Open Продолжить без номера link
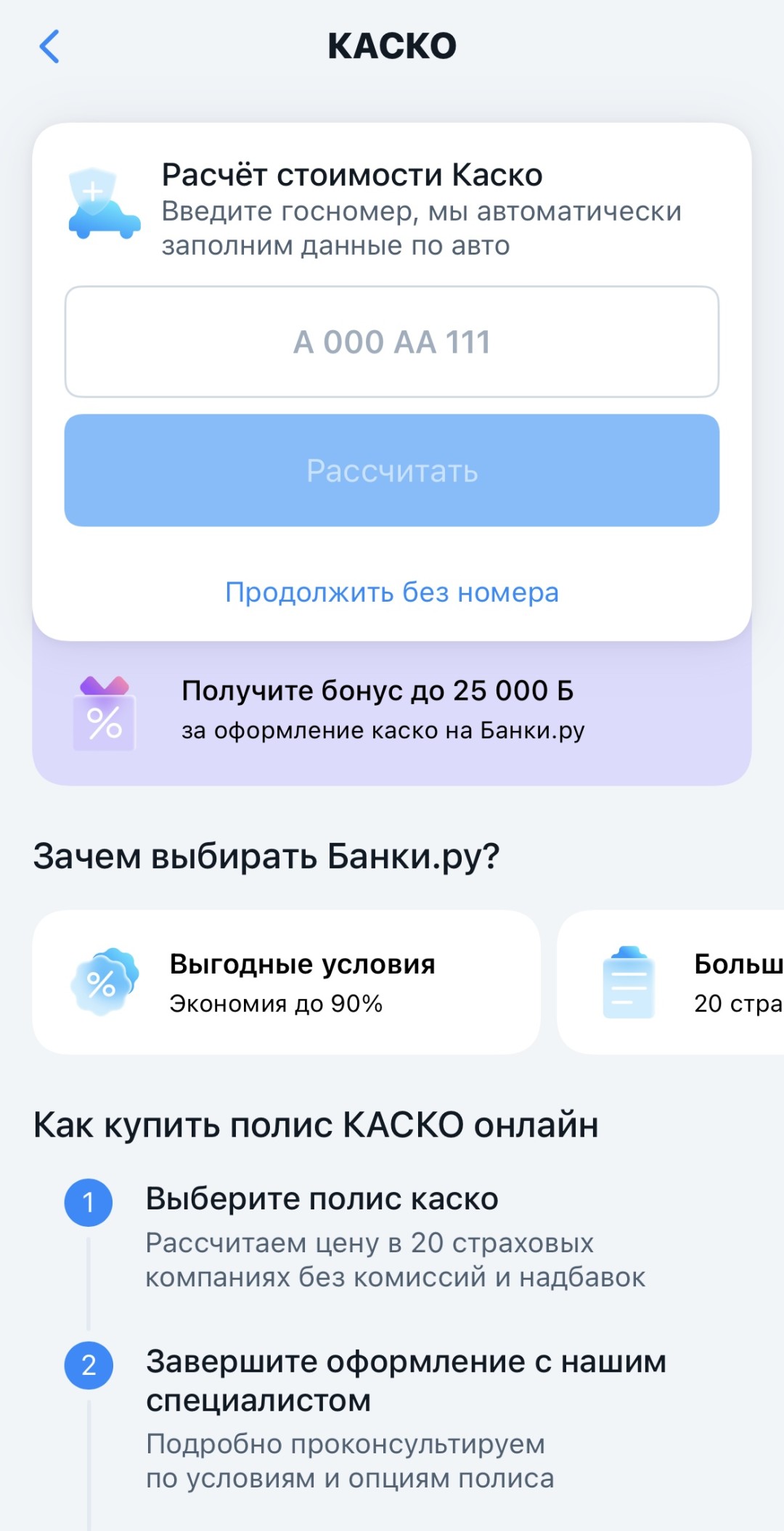The image size is (784, 1531). tap(392, 592)
